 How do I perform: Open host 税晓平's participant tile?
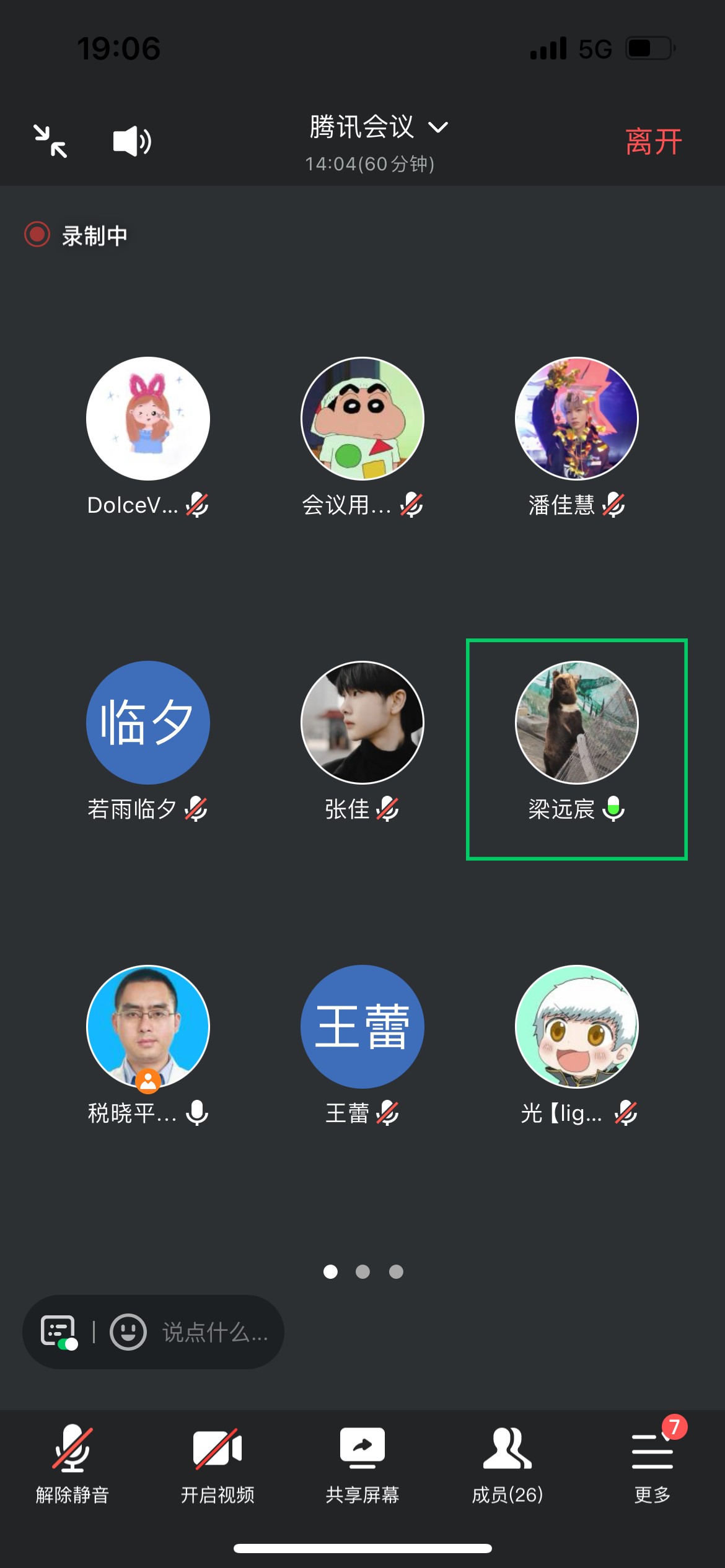click(x=147, y=1027)
